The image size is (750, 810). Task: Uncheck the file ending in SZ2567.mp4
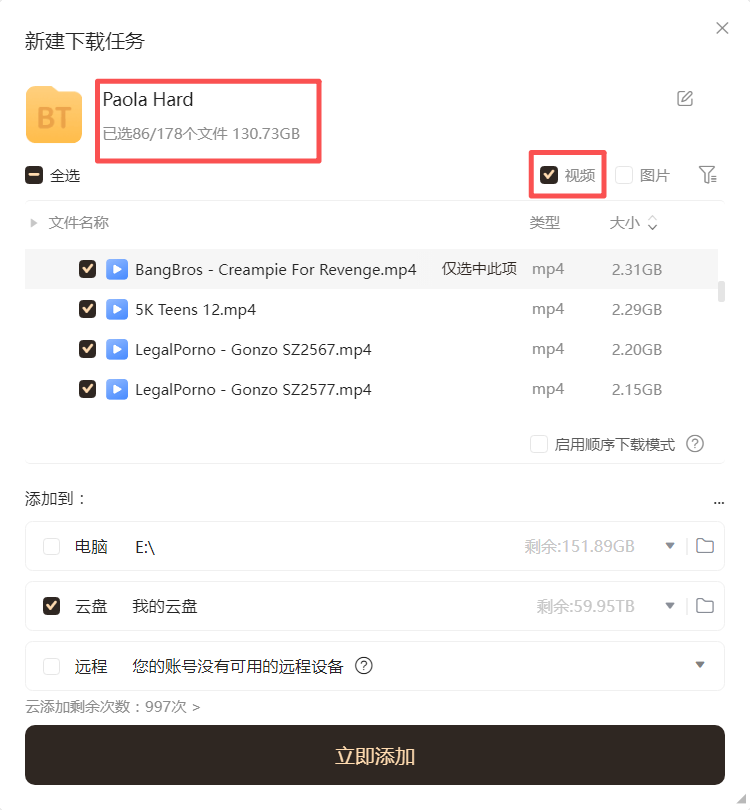(x=88, y=349)
